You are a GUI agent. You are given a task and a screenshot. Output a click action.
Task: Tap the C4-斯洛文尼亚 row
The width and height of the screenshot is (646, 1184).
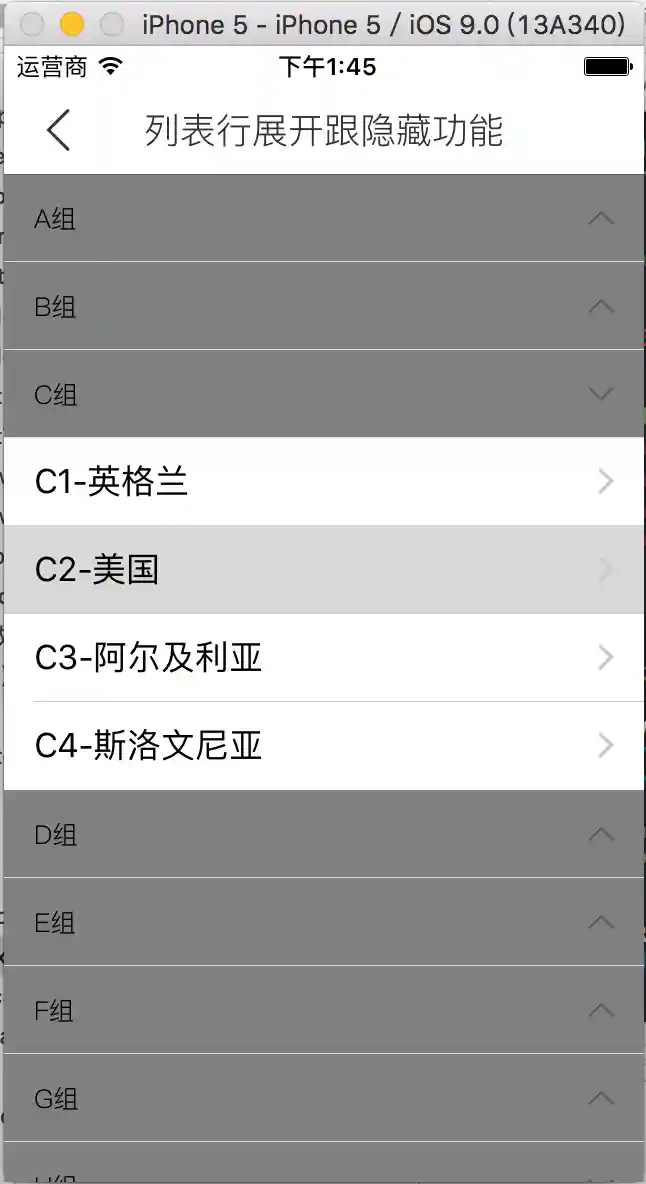(x=323, y=746)
